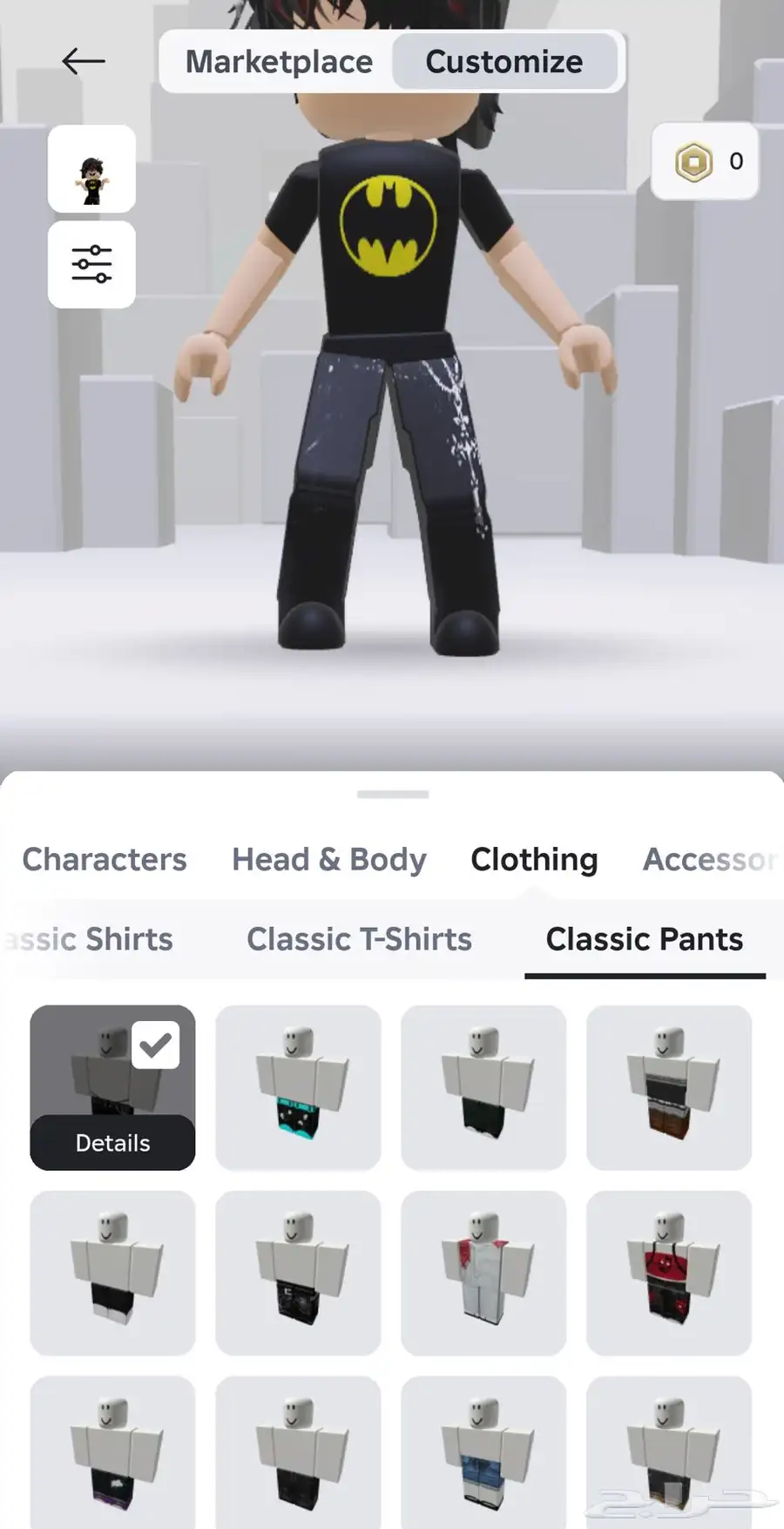Equip the white pants with red scarf
Viewport: 784px width, 1529px height.
(x=483, y=1273)
